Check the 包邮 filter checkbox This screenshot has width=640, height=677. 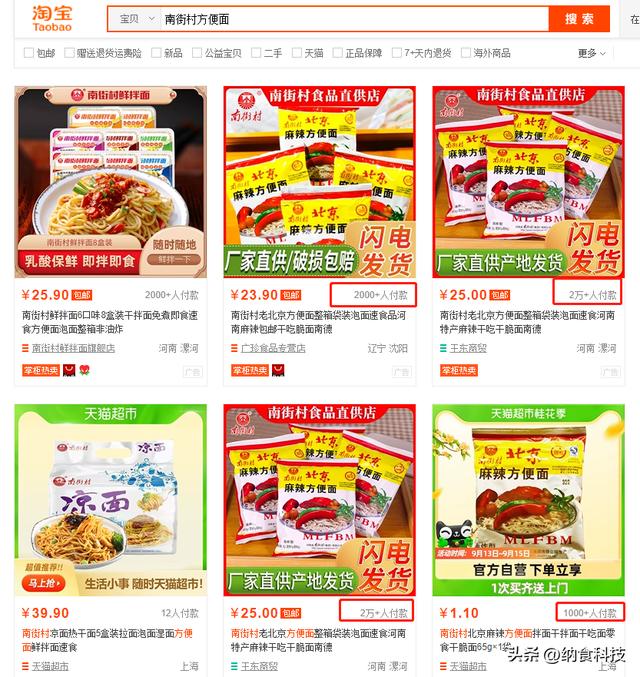(x=28, y=53)
